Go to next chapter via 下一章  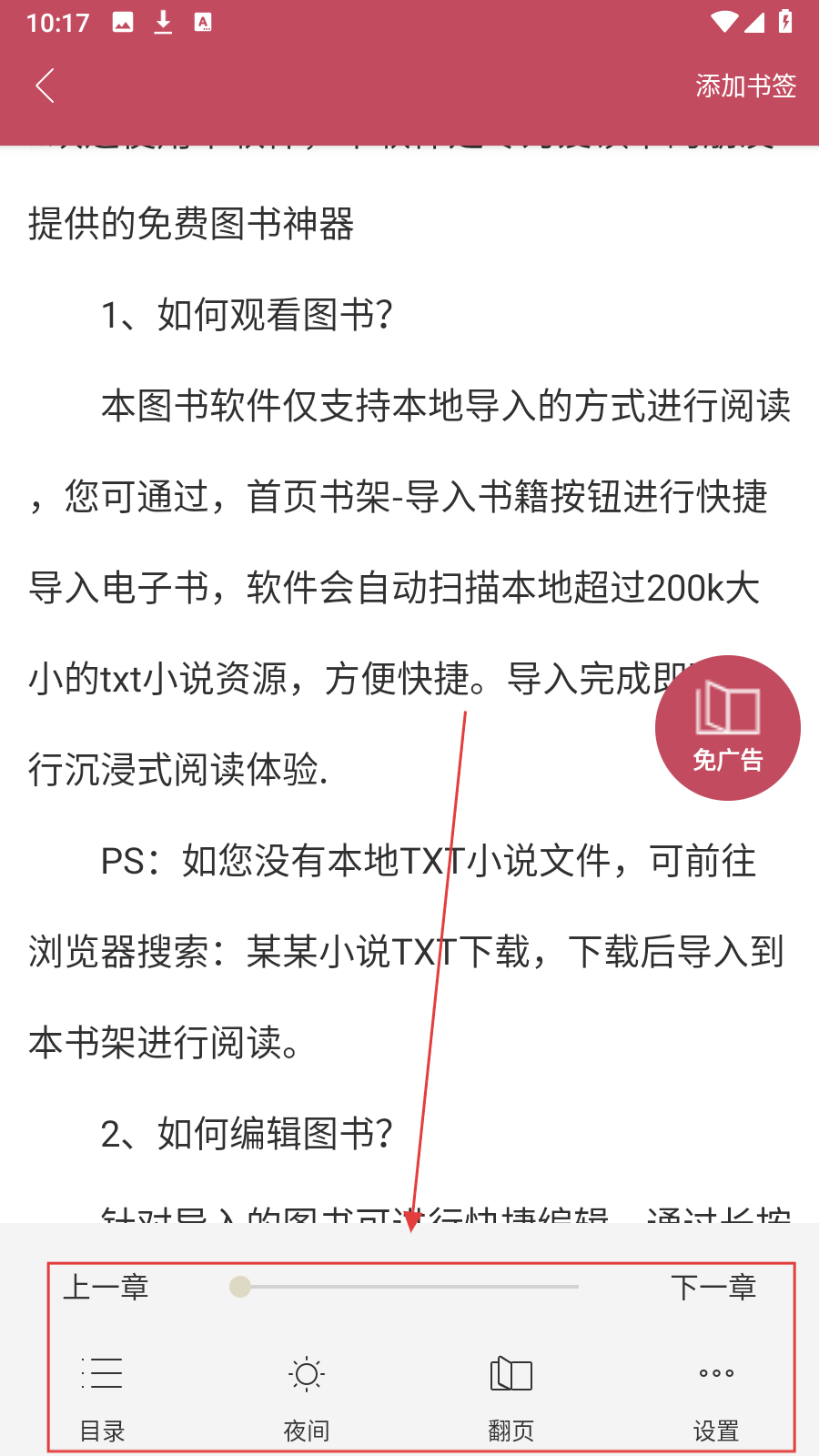click(x=713, y=1288)
